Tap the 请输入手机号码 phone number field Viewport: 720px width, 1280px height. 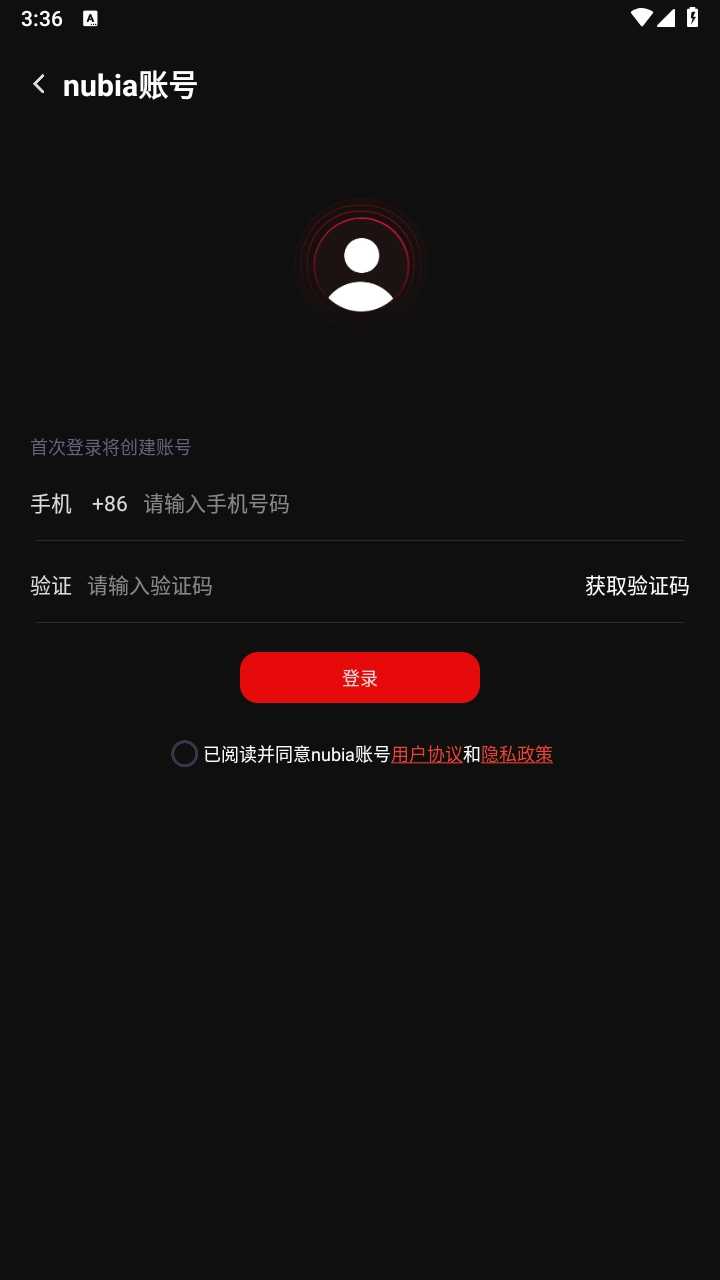[x=400, y=504]
